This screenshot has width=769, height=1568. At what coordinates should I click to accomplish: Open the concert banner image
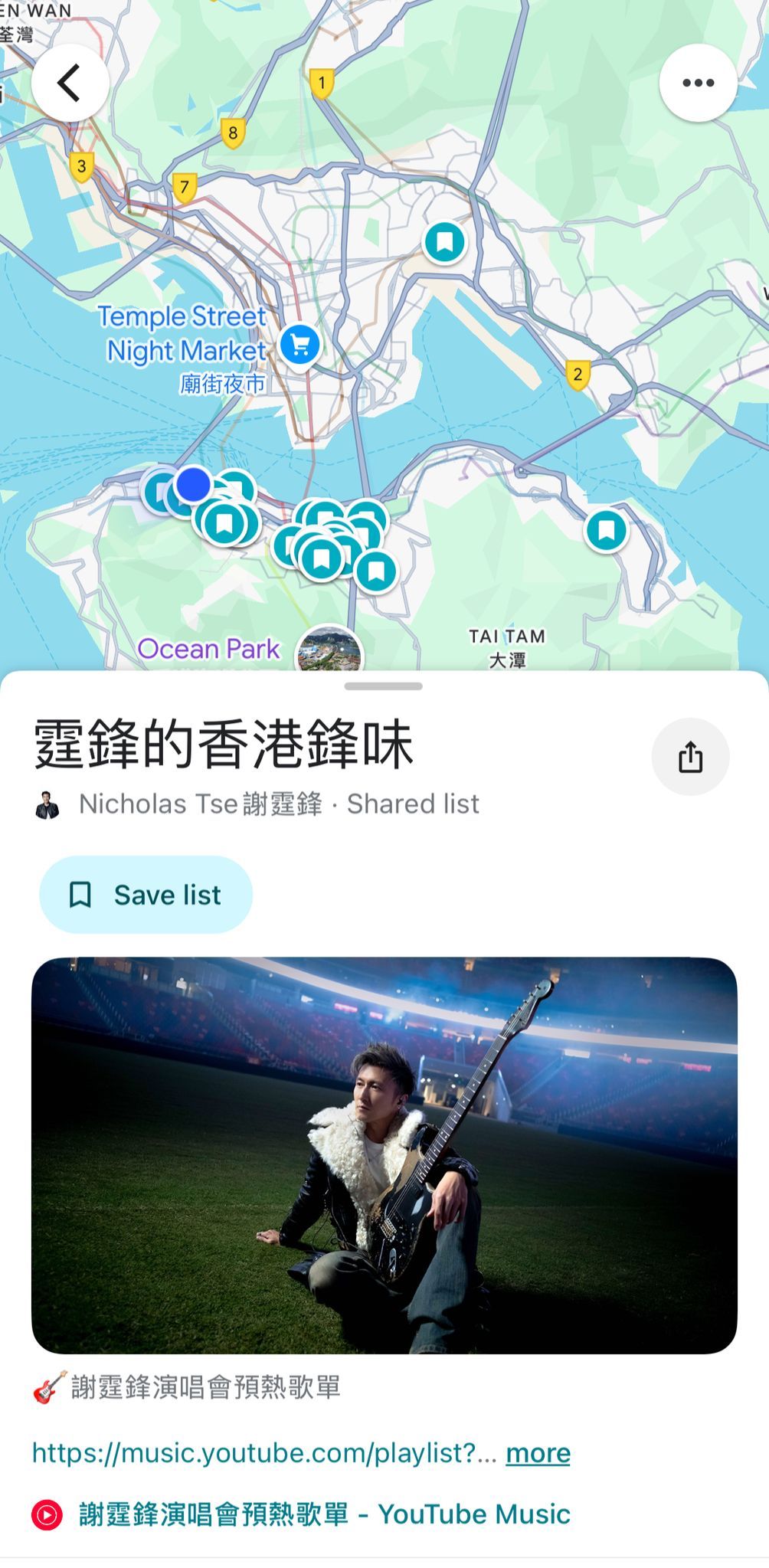(384, 1155)
